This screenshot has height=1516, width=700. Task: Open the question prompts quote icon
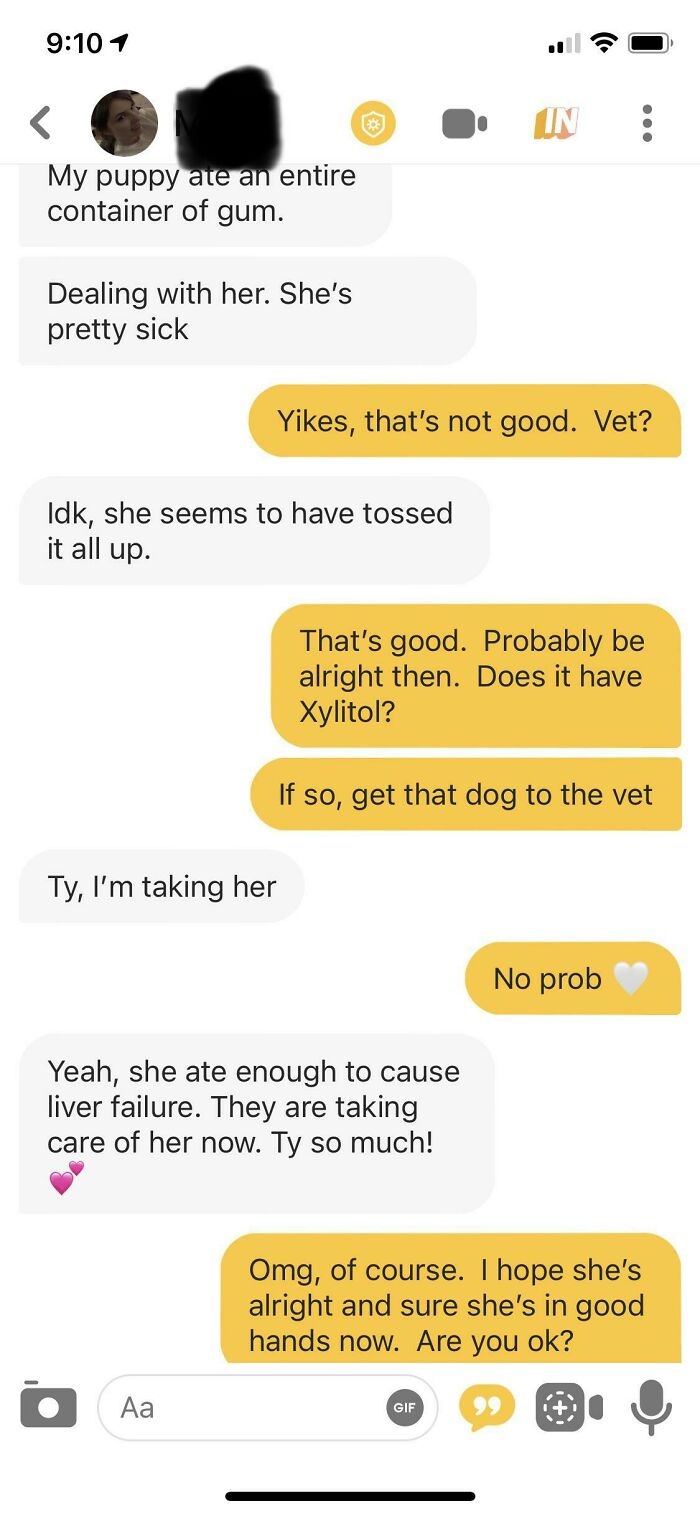point(486,1407)
